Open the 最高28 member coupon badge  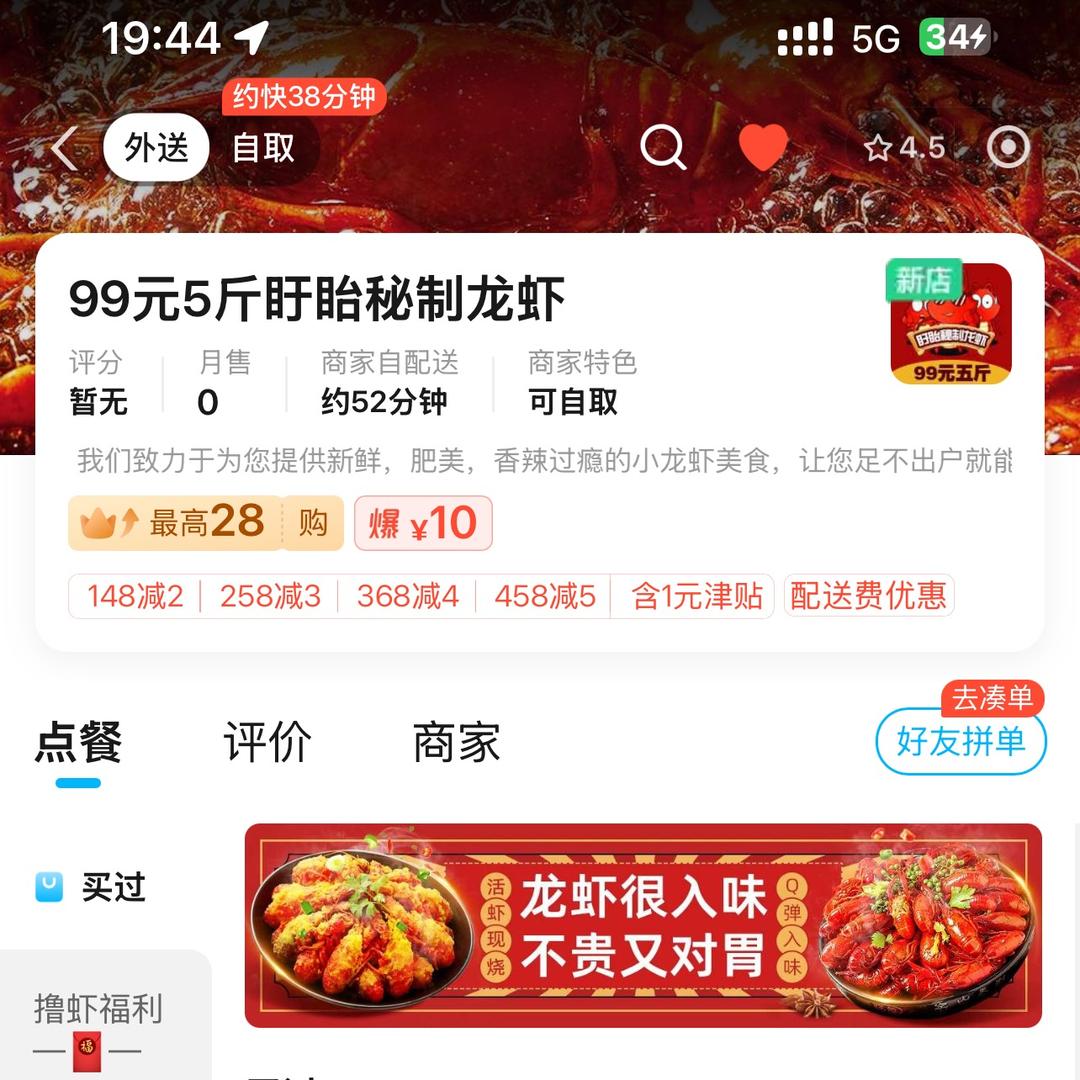(x=205, y=523)
